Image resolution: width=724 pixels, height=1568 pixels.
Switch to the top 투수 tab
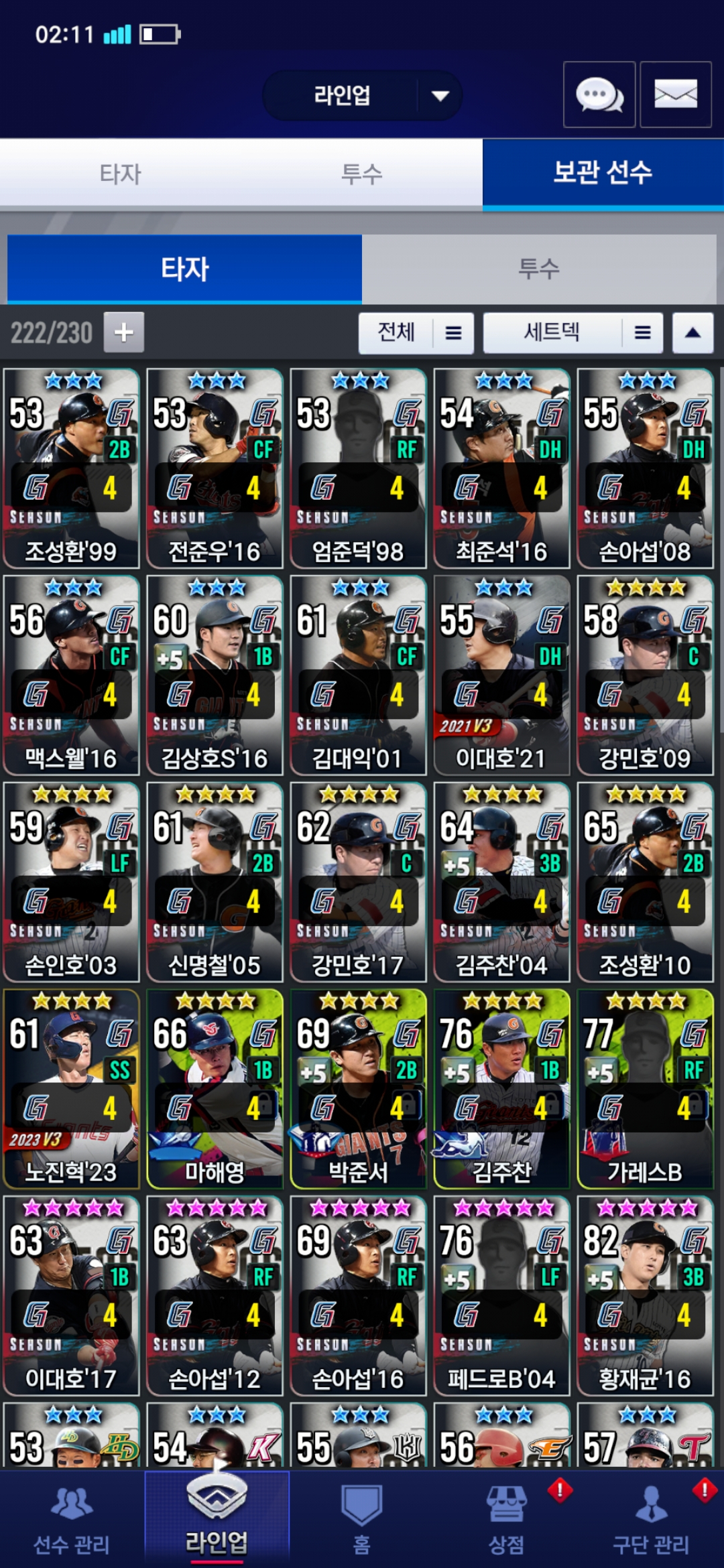[361, 174]
